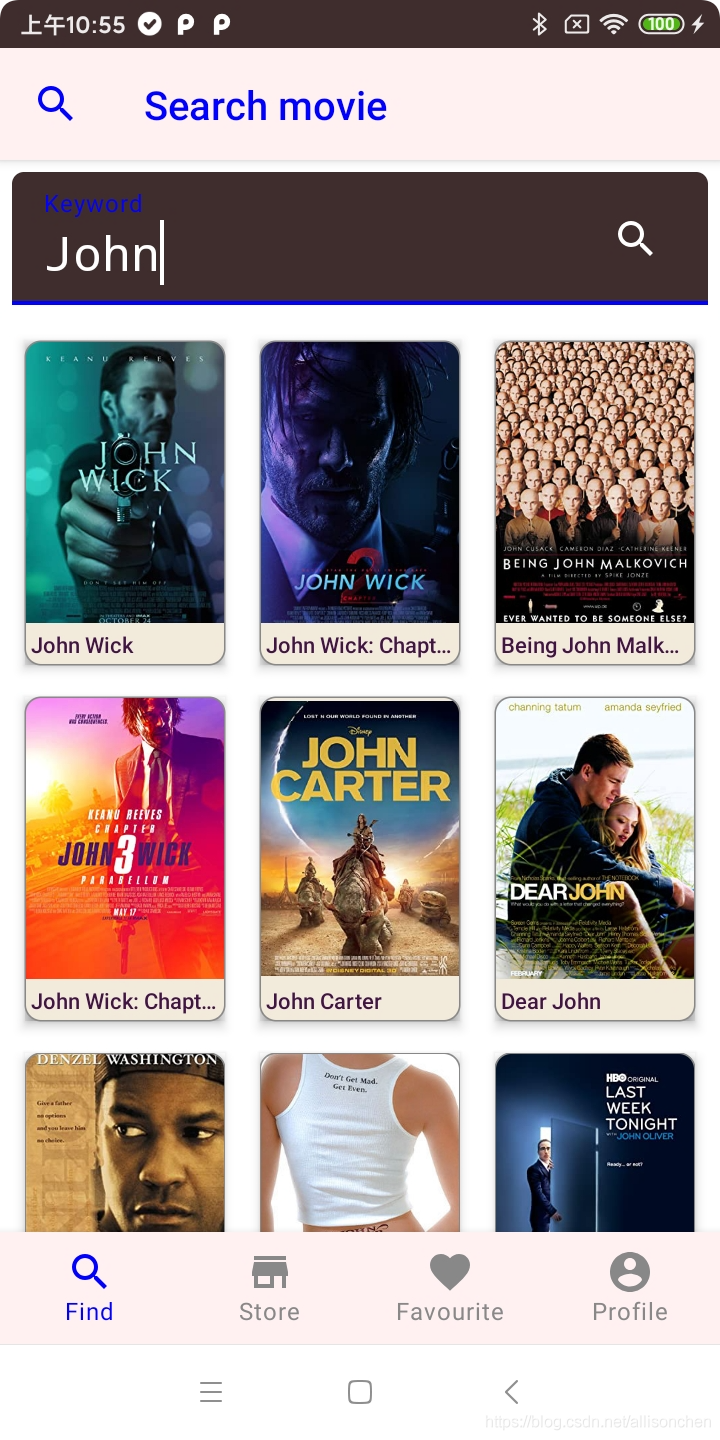This screenshot has height=1440, width=720.
Task: View the Last Week Tonight poster card
Action: (595, 1142)
